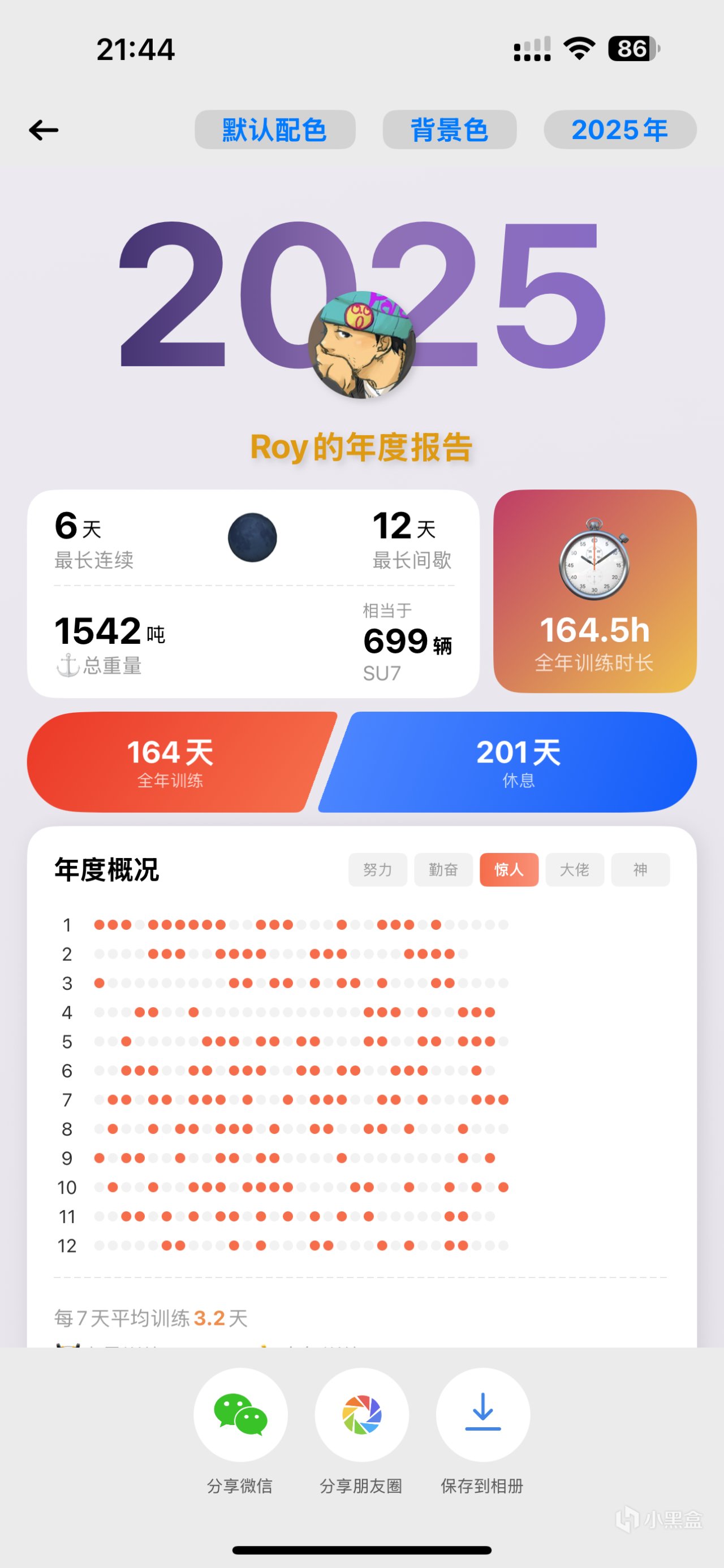Open the 2025年 year selector
The width and height of the screenshot is (724, 1568).
[x=619, y=129]
